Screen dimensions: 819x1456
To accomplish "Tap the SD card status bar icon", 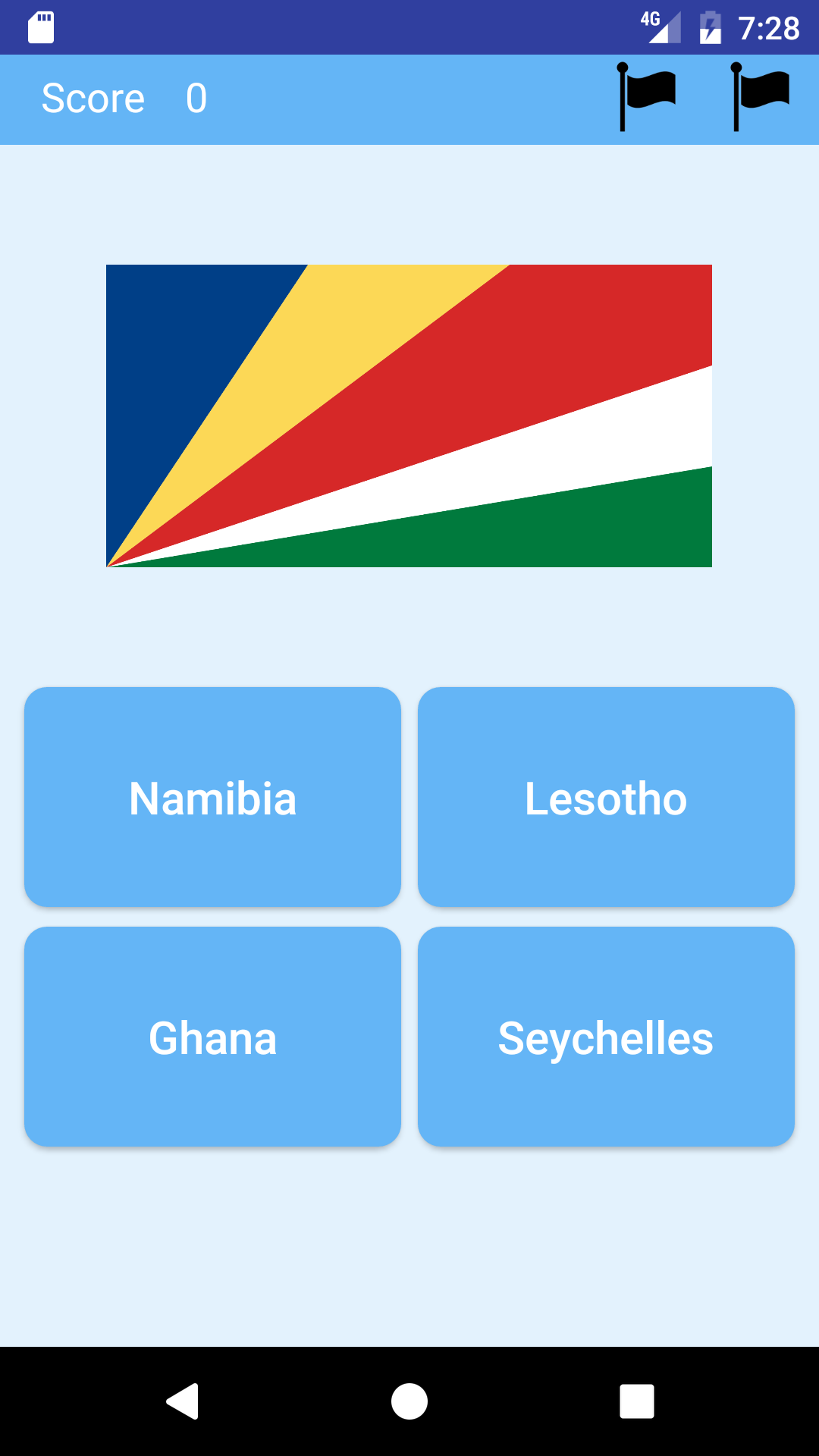I will click(39, 27).
